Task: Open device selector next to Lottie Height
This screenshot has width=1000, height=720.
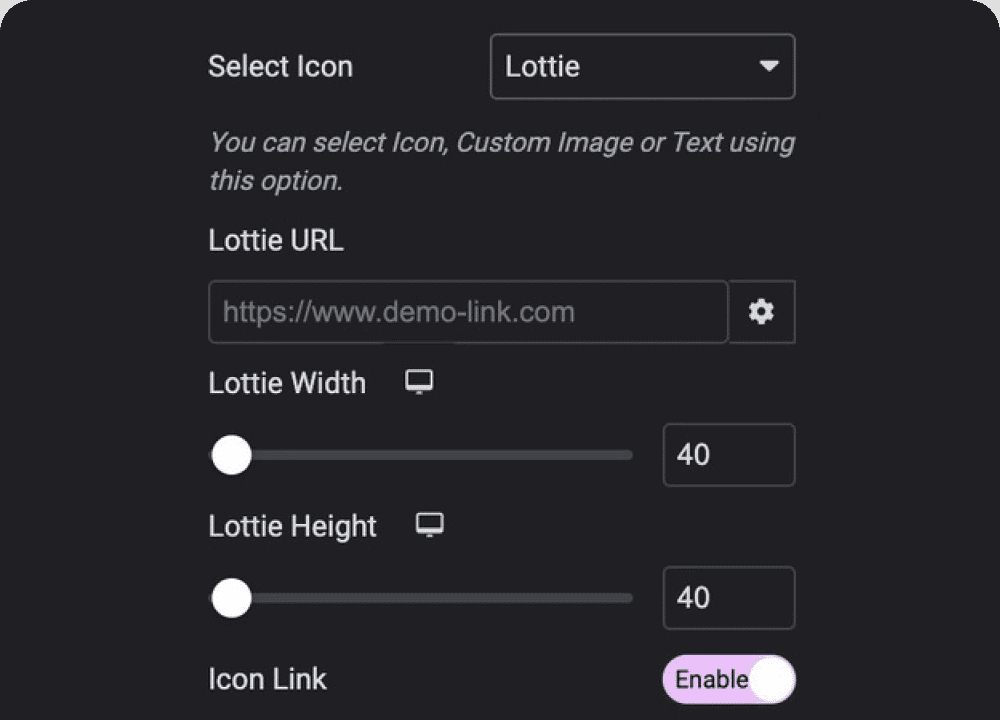Action: (x=430, y=525)
